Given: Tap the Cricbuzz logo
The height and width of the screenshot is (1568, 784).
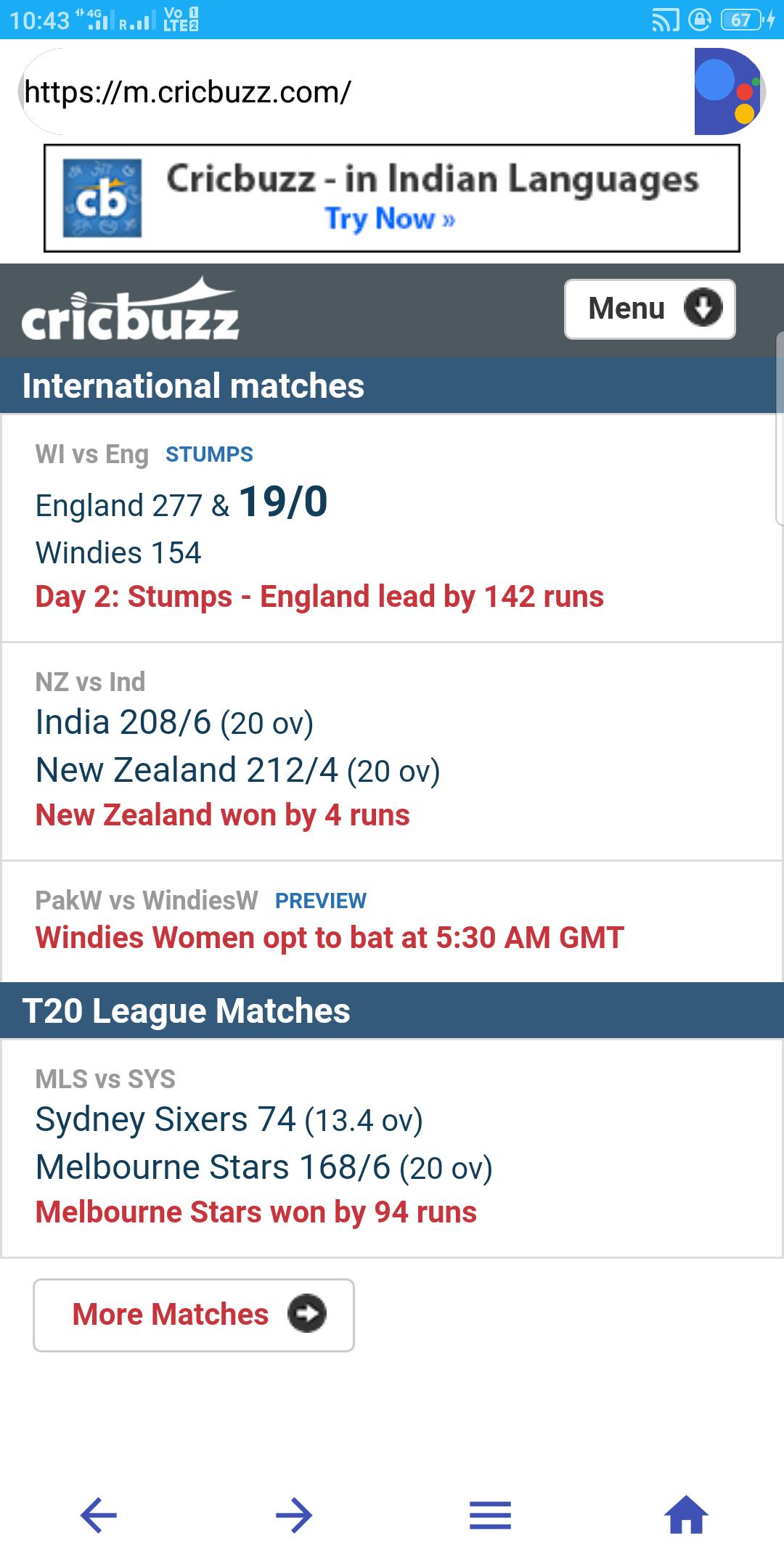Looking at the screenshot, I should (x=131, y=311).
